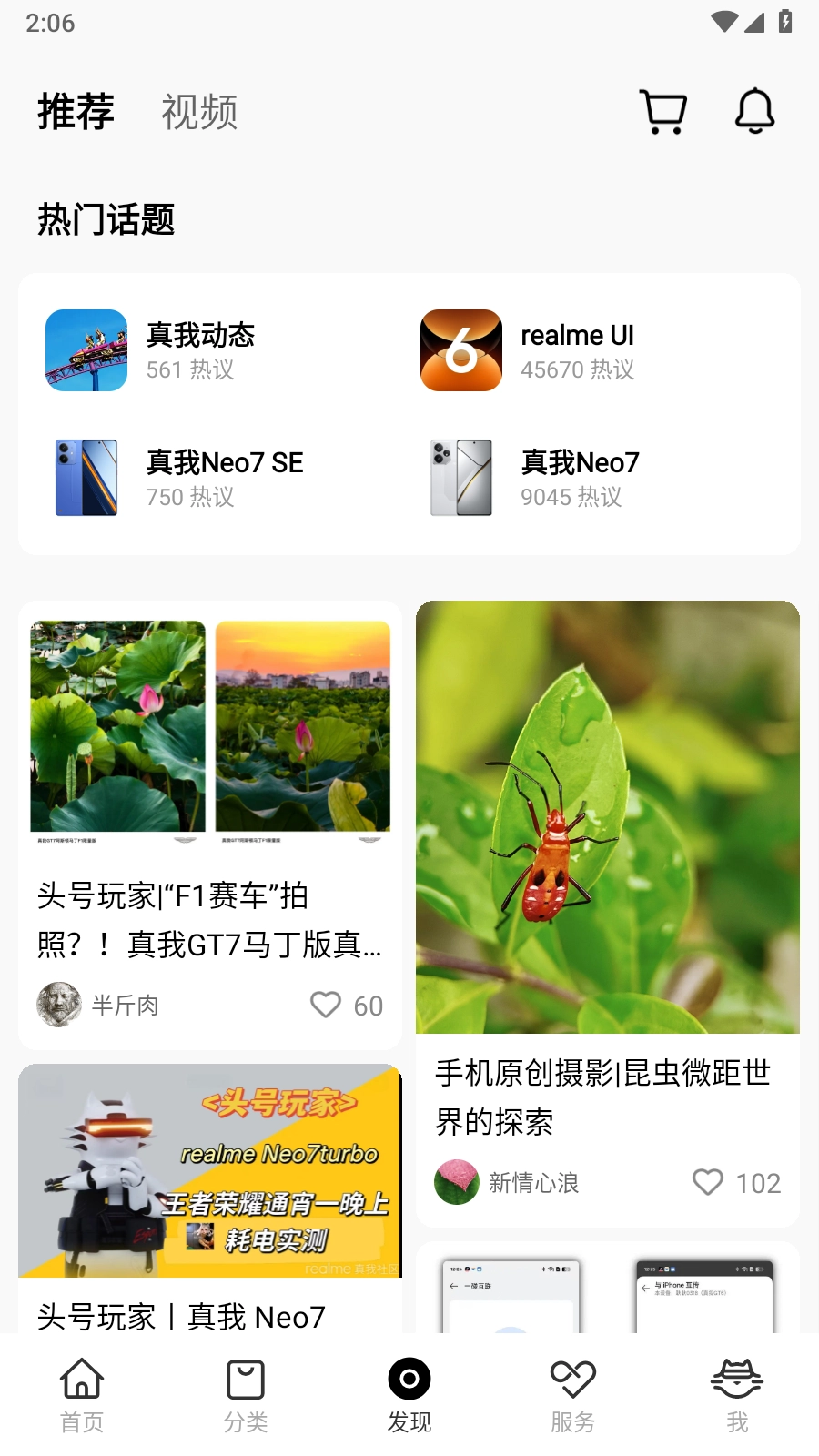Select the 推荐 tab at top
The height and width of the screenshot is (1456, 819).
[76, 111]
